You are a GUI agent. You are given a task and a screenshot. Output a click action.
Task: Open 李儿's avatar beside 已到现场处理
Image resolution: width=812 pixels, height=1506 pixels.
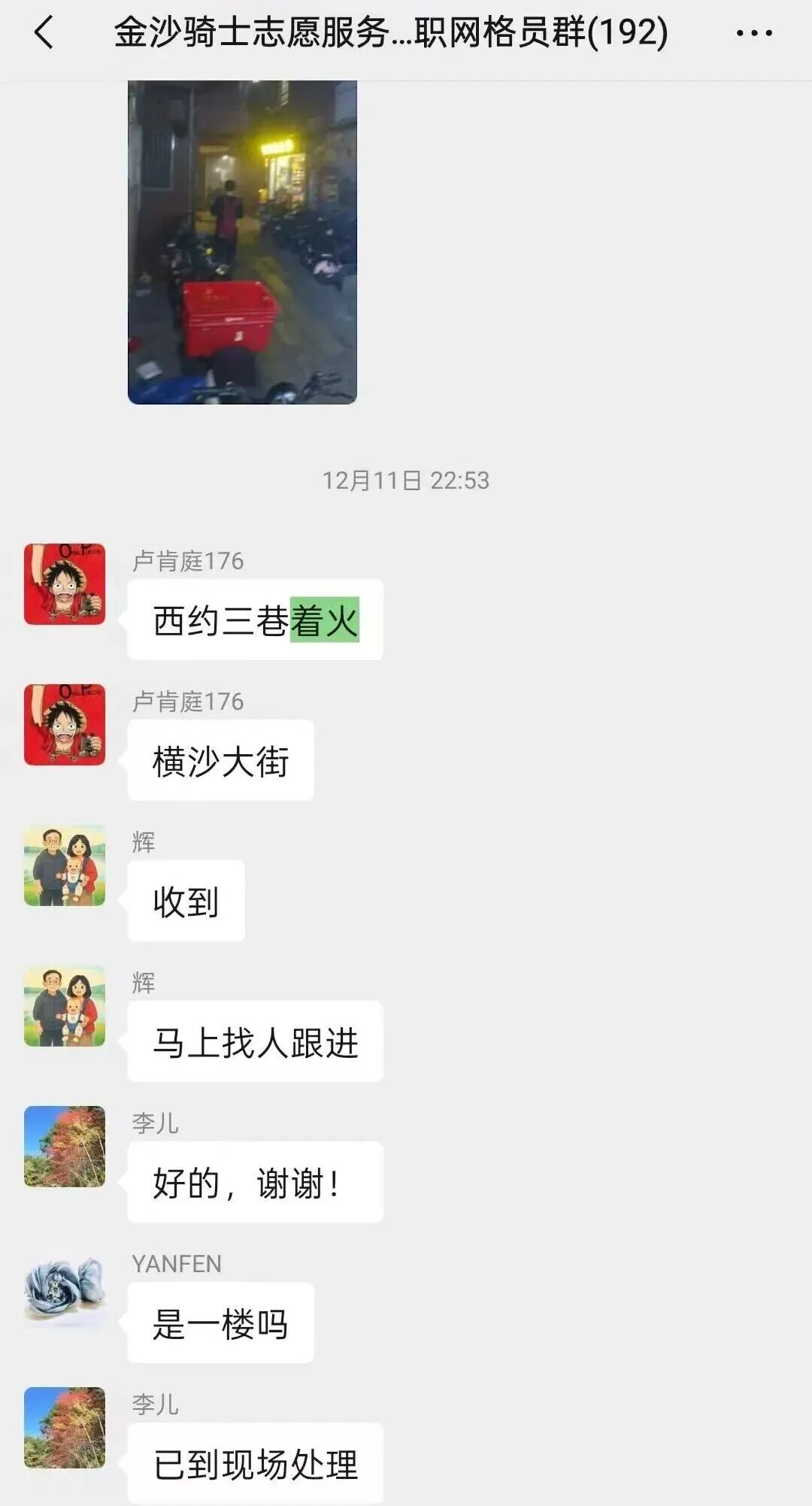click(x=65, y=1428)
